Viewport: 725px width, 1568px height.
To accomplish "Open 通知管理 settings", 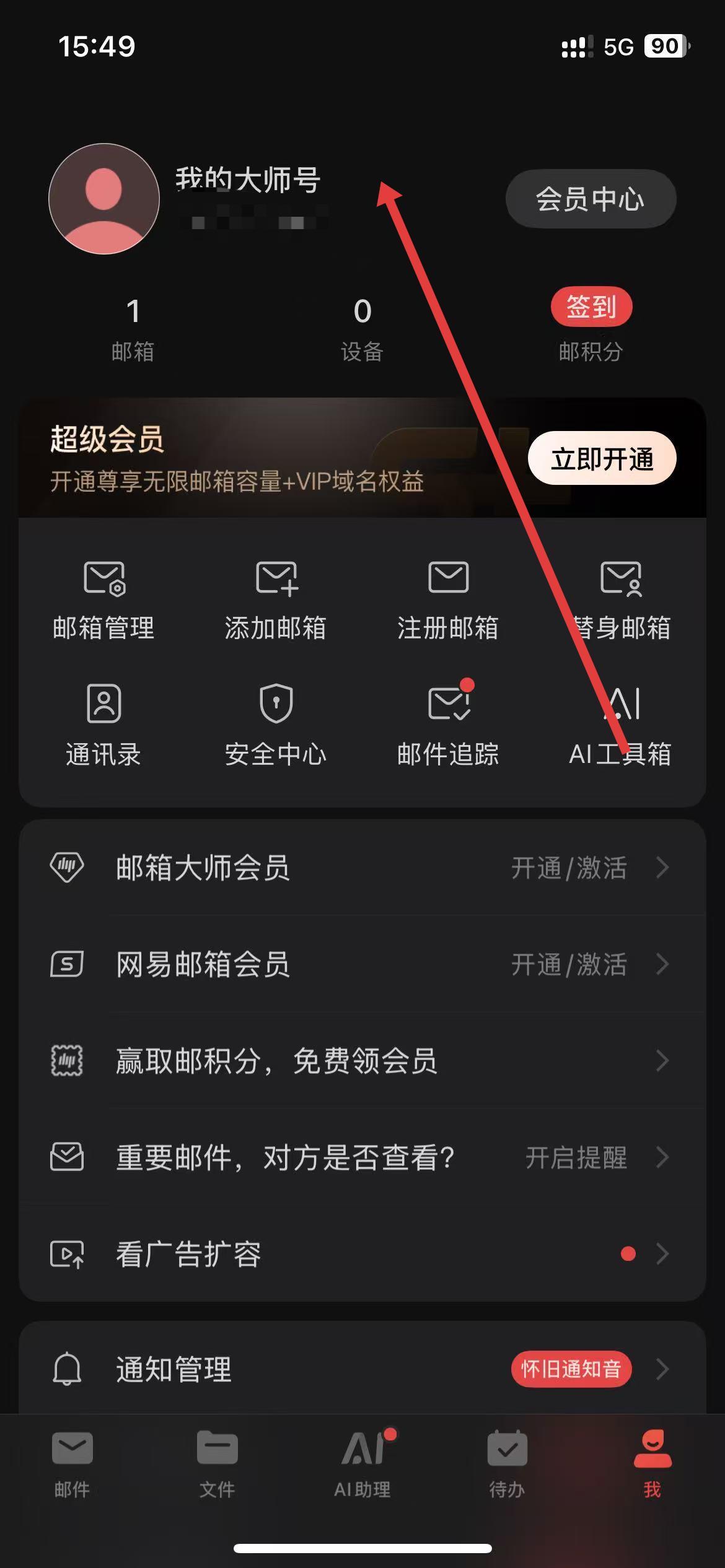I will point(362,1369).
